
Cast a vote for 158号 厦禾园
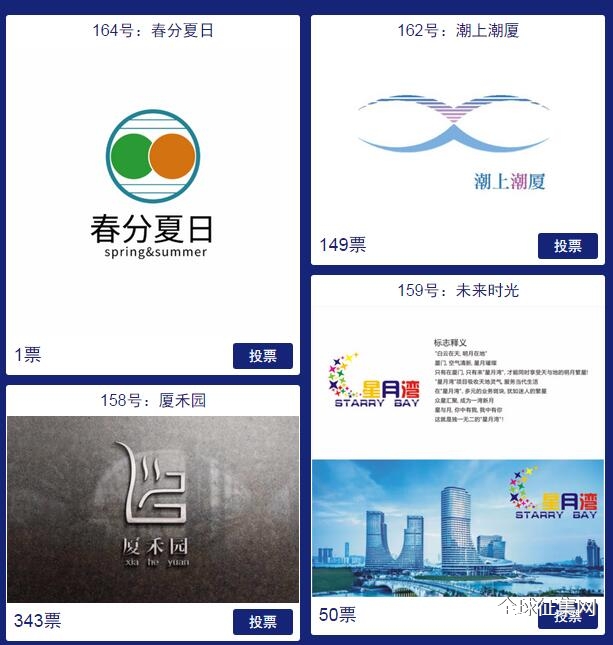(x=263, y=622)
